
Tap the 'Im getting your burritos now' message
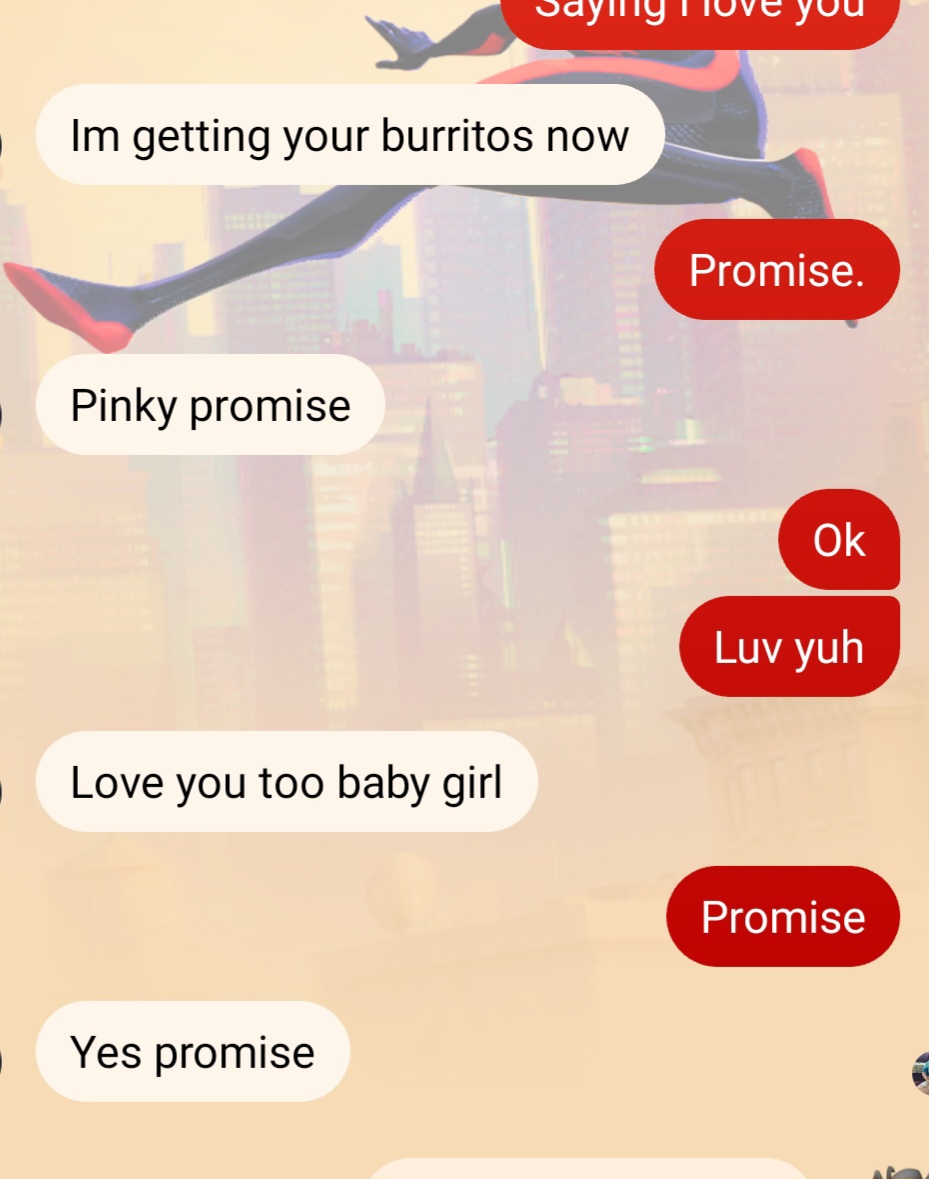point(349,135)
